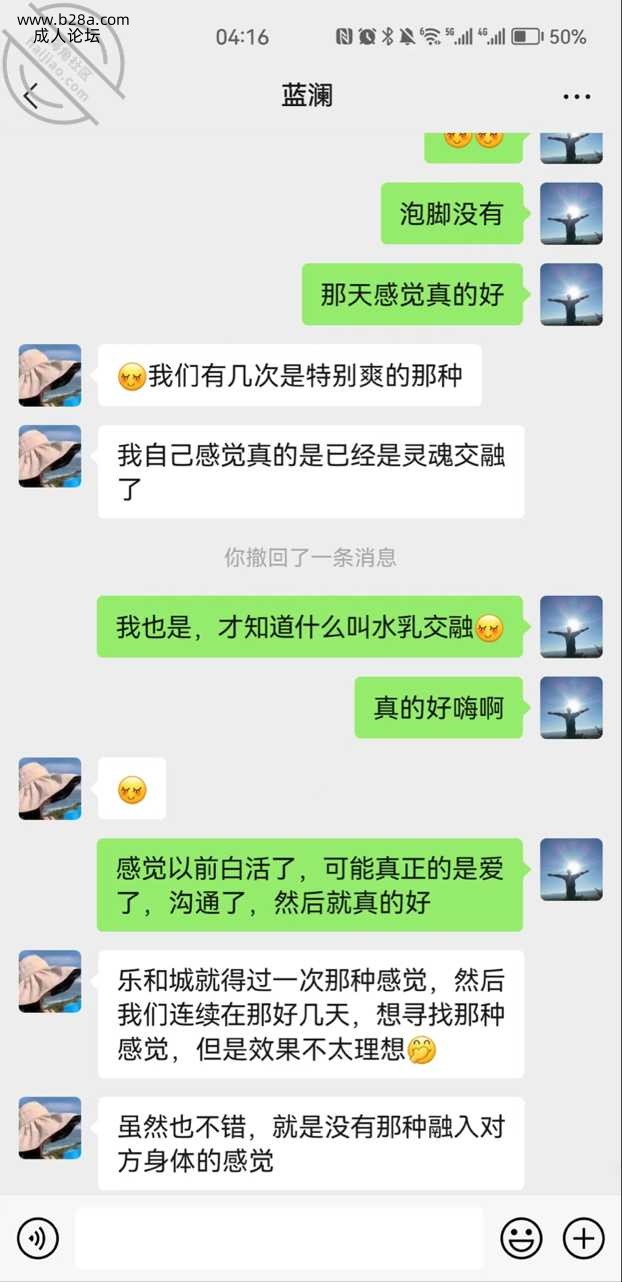This screenshot has width=622, height=1282.
Task: Open the plus attachment menu
Action: click(584, 1239)
